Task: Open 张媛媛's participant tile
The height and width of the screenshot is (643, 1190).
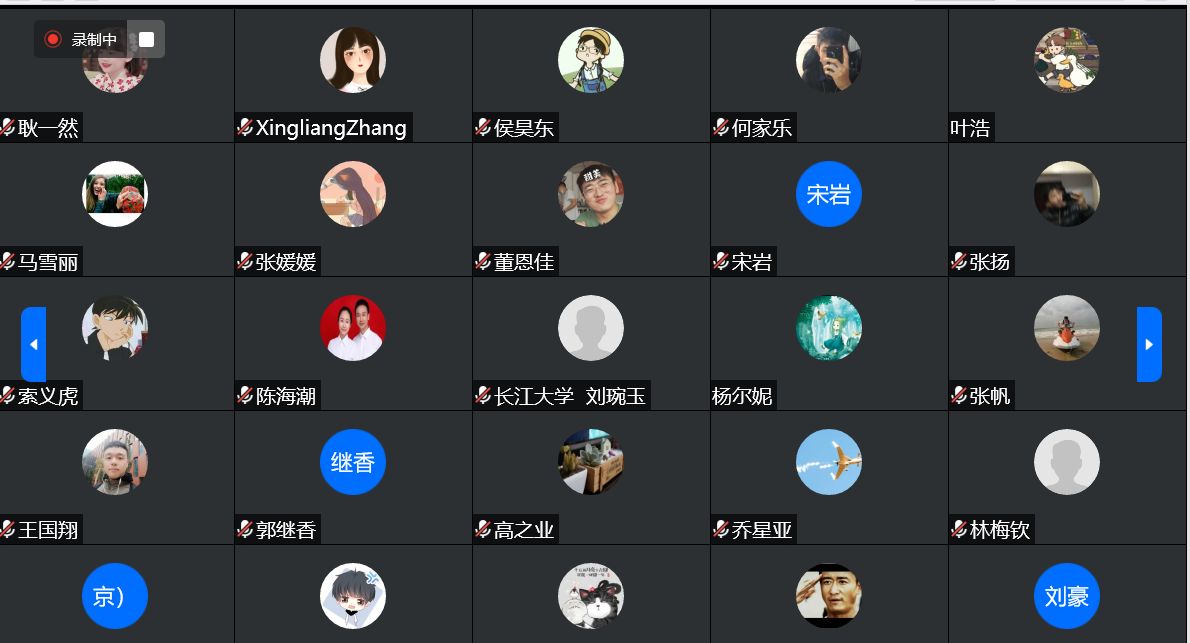Action: (353, 209)
